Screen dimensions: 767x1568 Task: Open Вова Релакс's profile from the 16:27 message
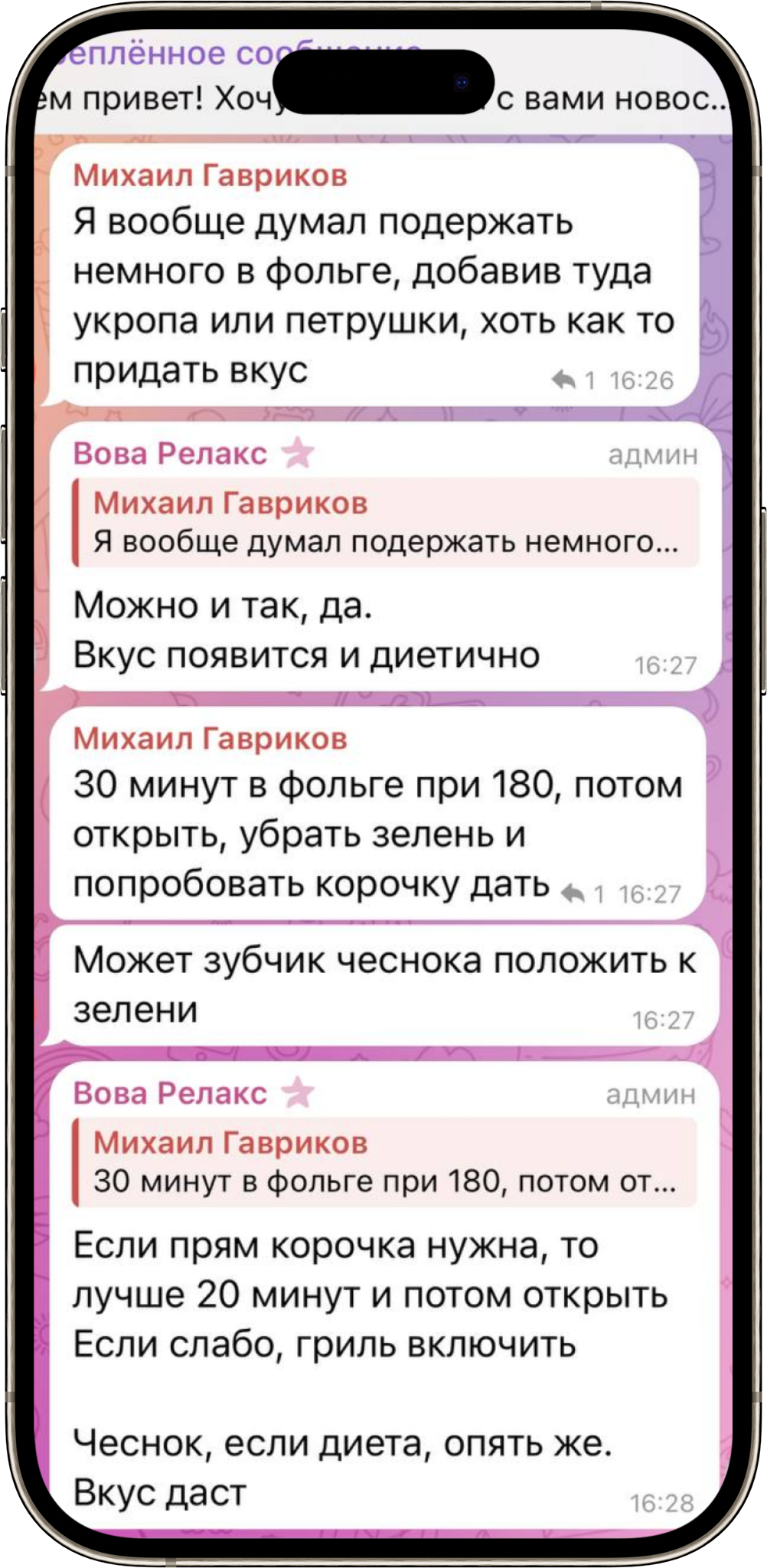170,454
